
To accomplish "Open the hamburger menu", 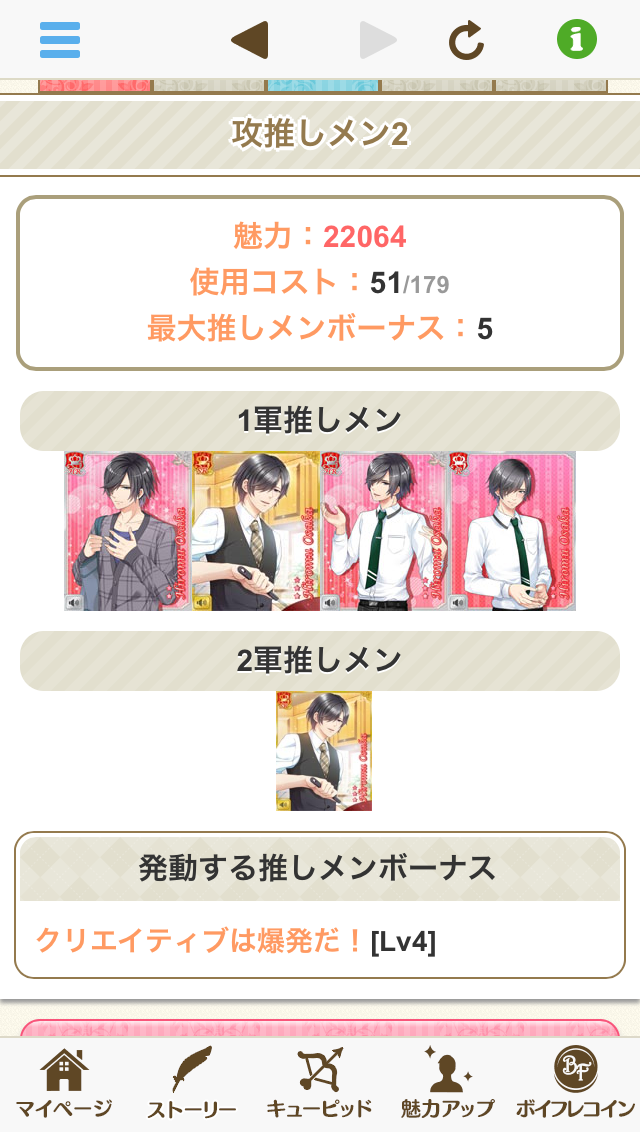I will point(60,40).
